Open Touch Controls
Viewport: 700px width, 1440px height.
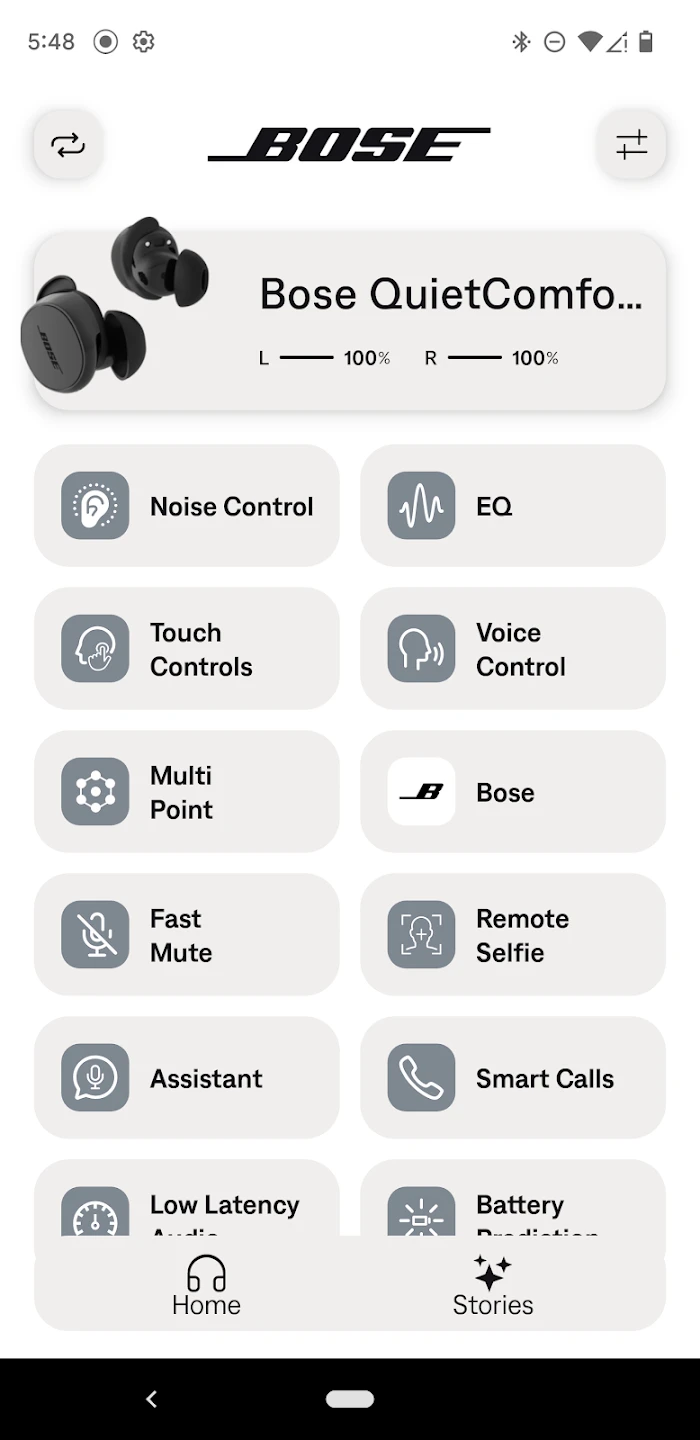187,649
